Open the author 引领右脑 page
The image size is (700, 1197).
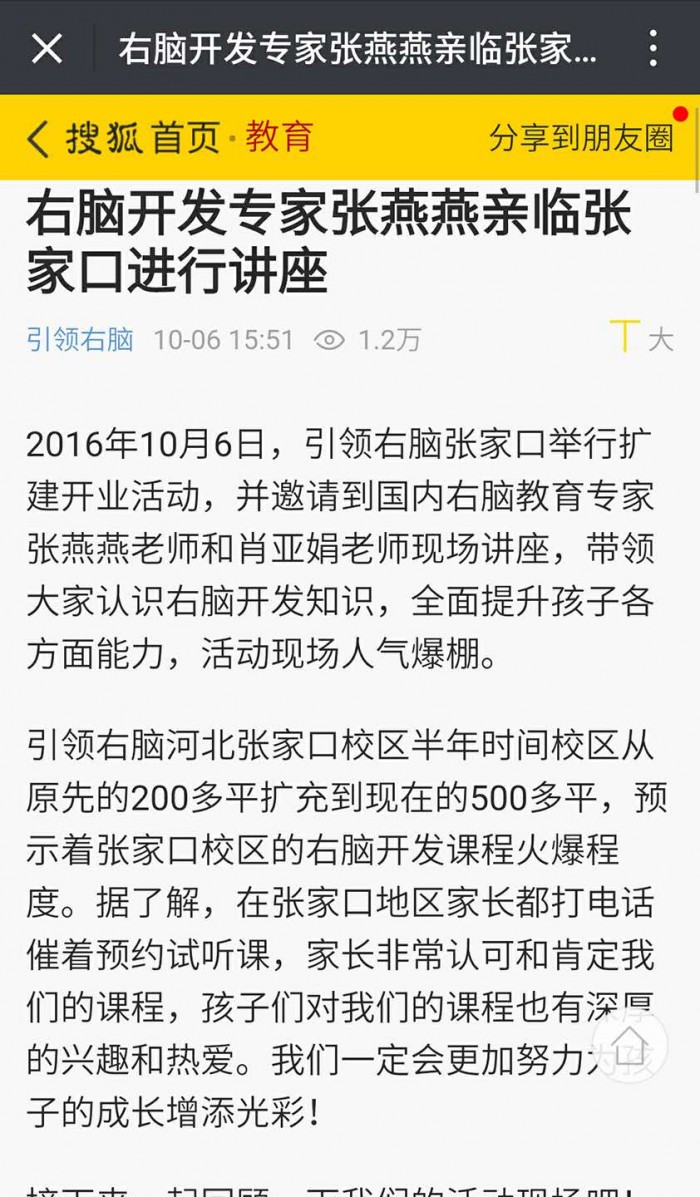pos(79,339)
